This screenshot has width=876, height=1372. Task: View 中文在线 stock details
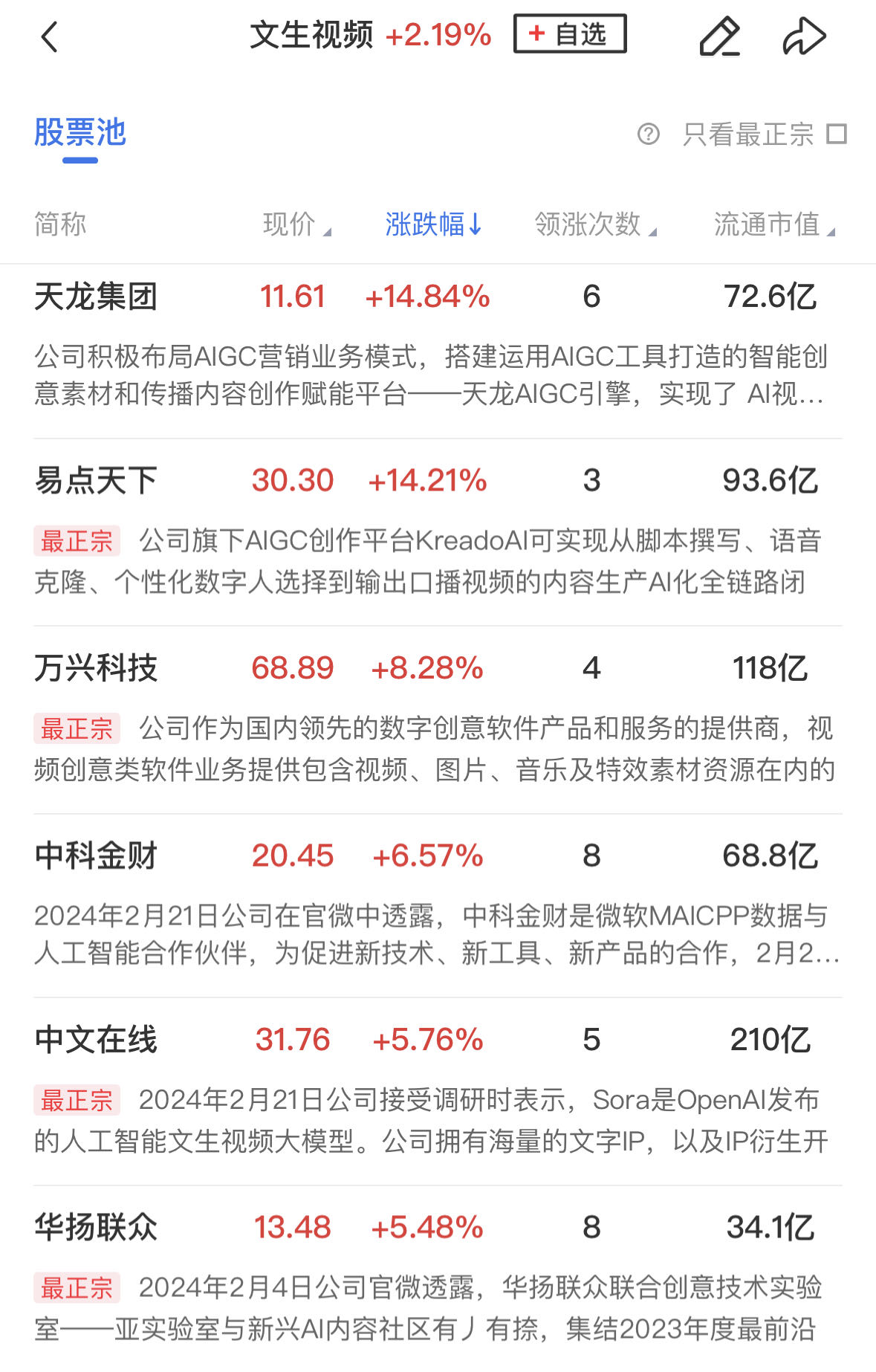tap(96, 1040)
